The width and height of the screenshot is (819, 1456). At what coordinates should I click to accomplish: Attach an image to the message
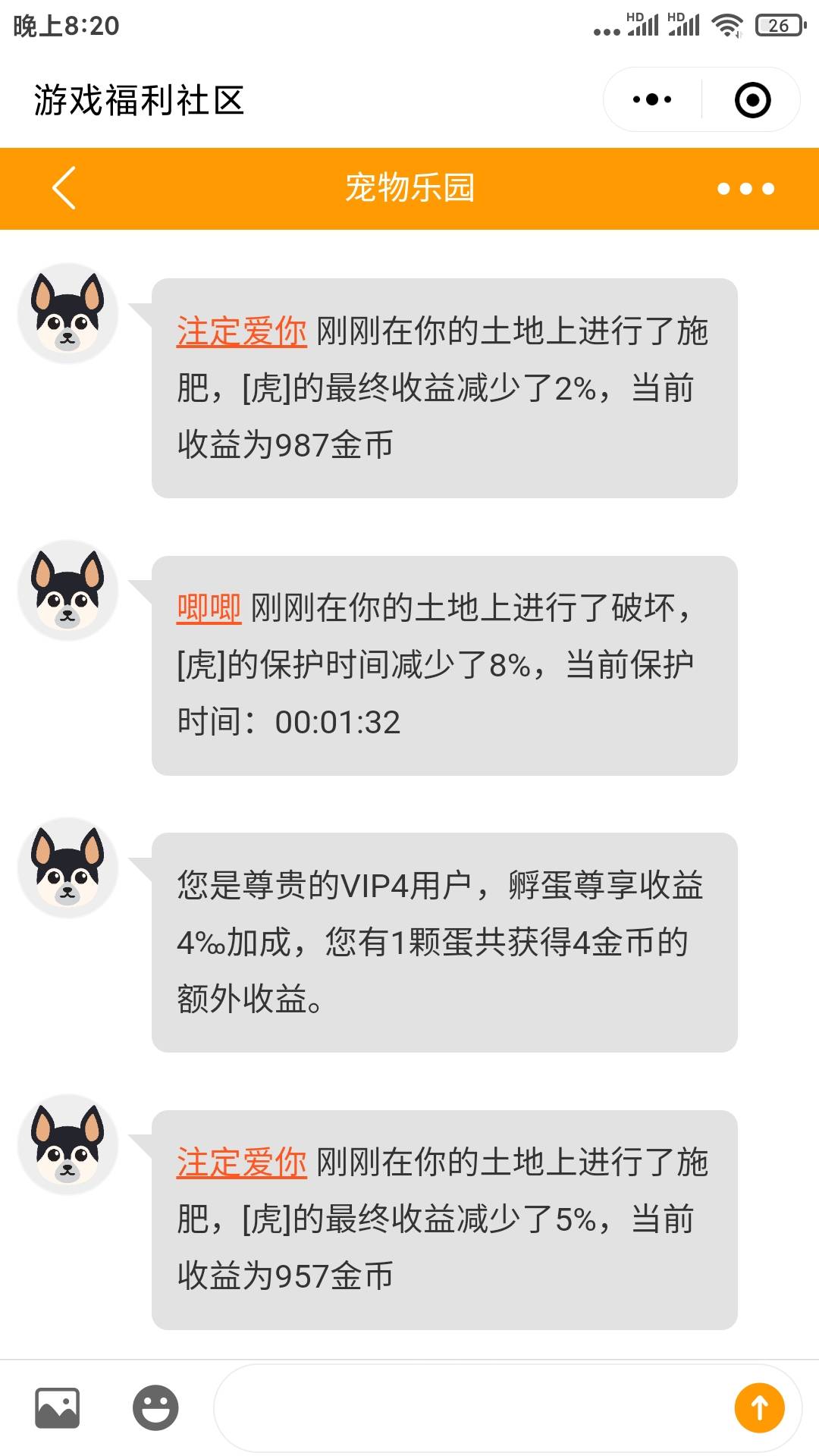tap(57, 1408)
